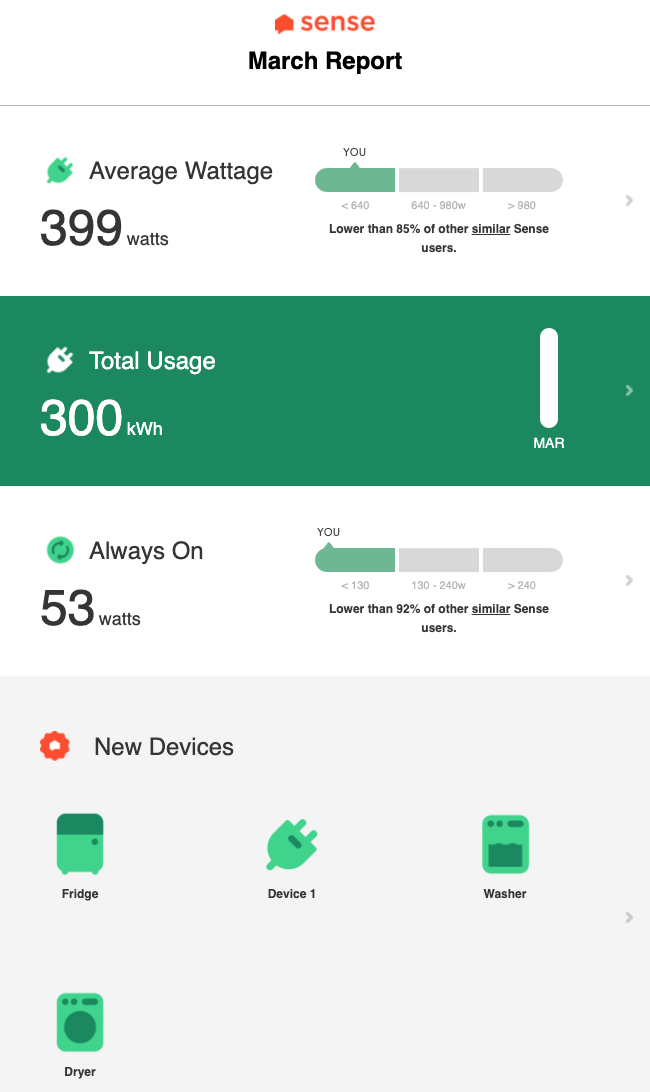Tap the "similar" link under Average Wattage
The width and height of the screenshot is (650, 1092).
coord(491,229)
